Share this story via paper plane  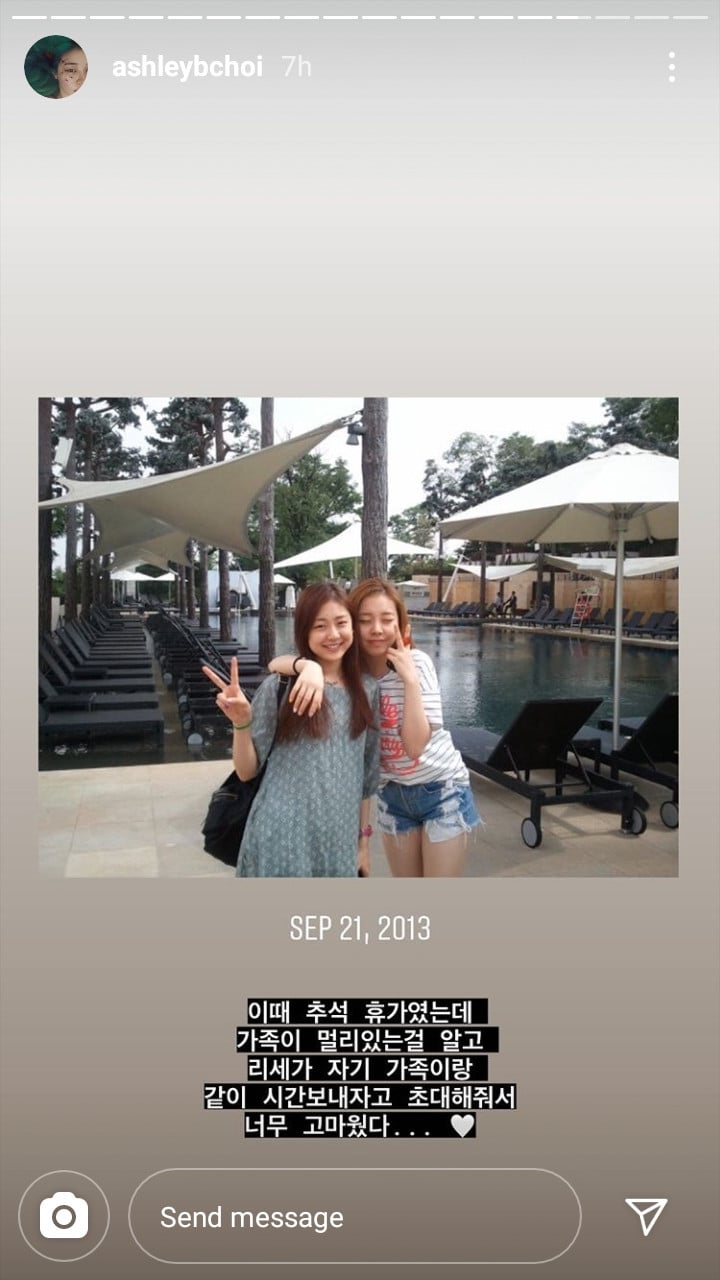646,1216
